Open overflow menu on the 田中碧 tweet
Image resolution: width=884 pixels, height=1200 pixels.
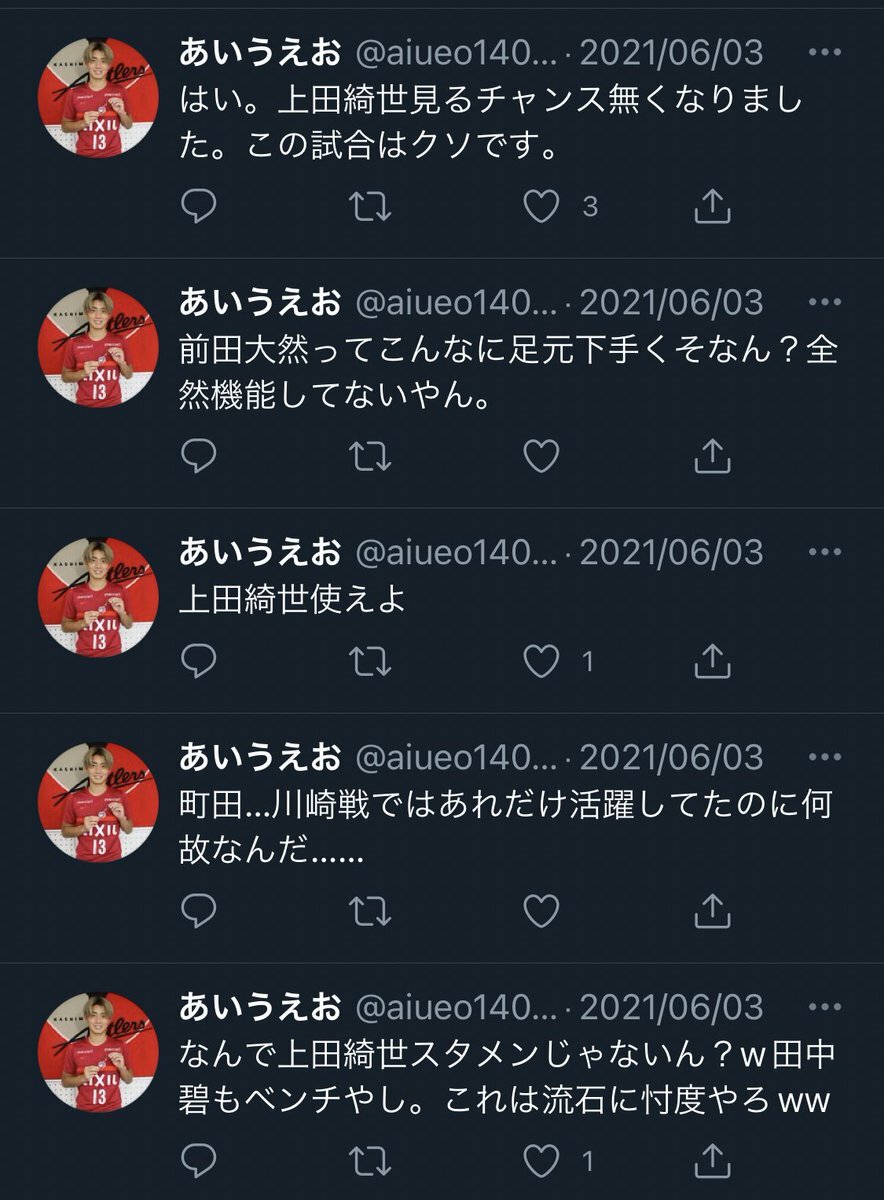point(823,1006)
